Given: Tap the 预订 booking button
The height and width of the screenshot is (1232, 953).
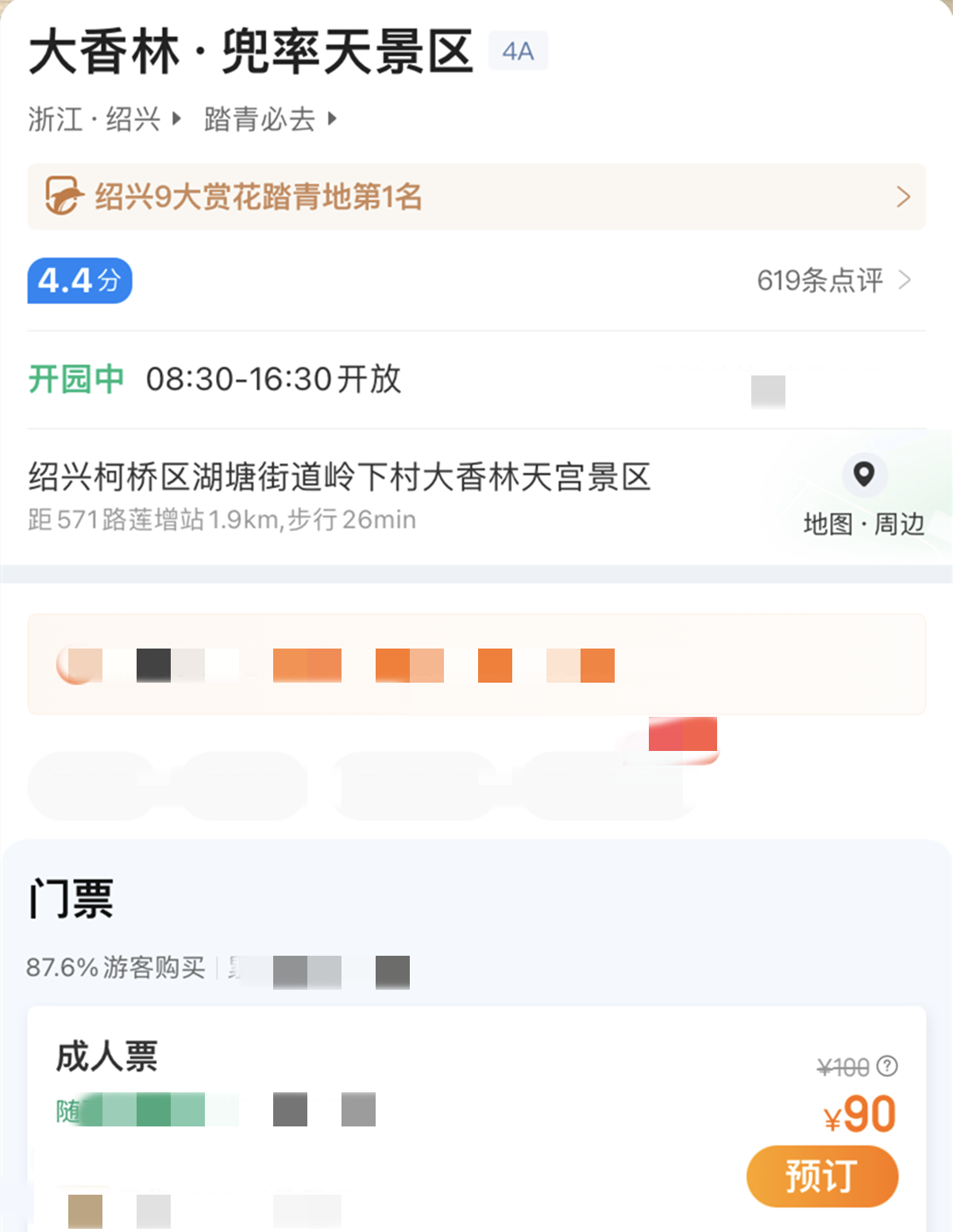Looking at the screenshot, I should pyautogui.click(x=822, y=1176).
